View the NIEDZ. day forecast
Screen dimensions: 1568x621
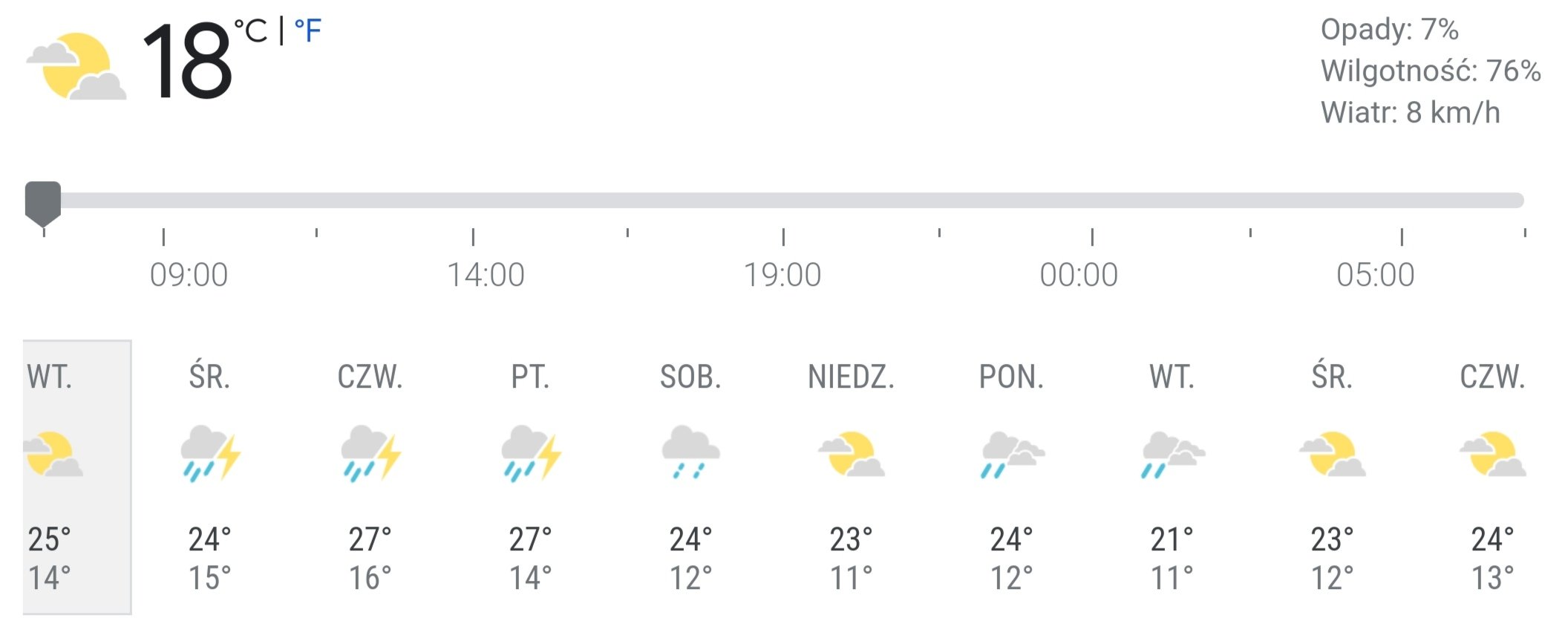pos(851,477)
